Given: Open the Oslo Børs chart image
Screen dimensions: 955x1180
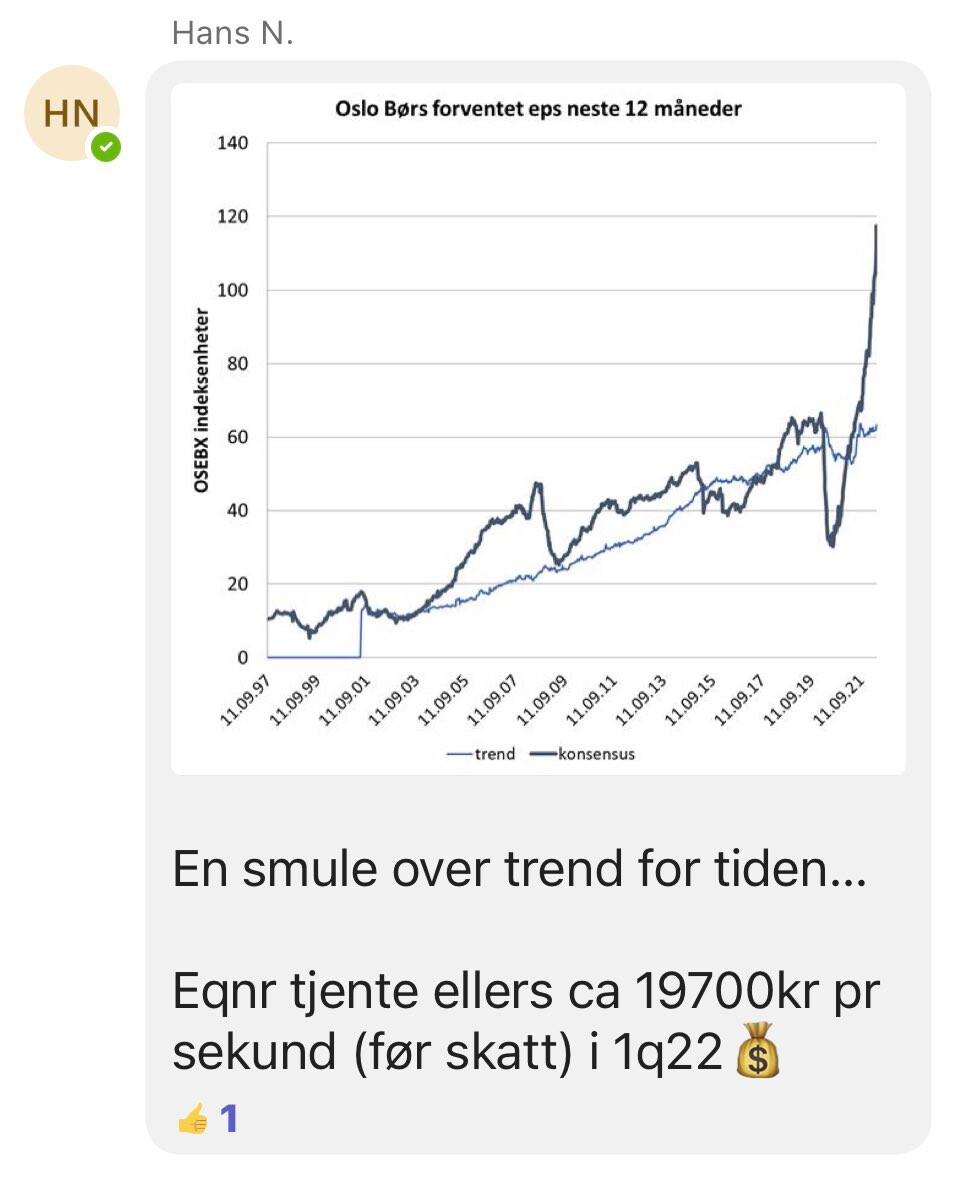Looking at the screenshot, I should 538,429.
